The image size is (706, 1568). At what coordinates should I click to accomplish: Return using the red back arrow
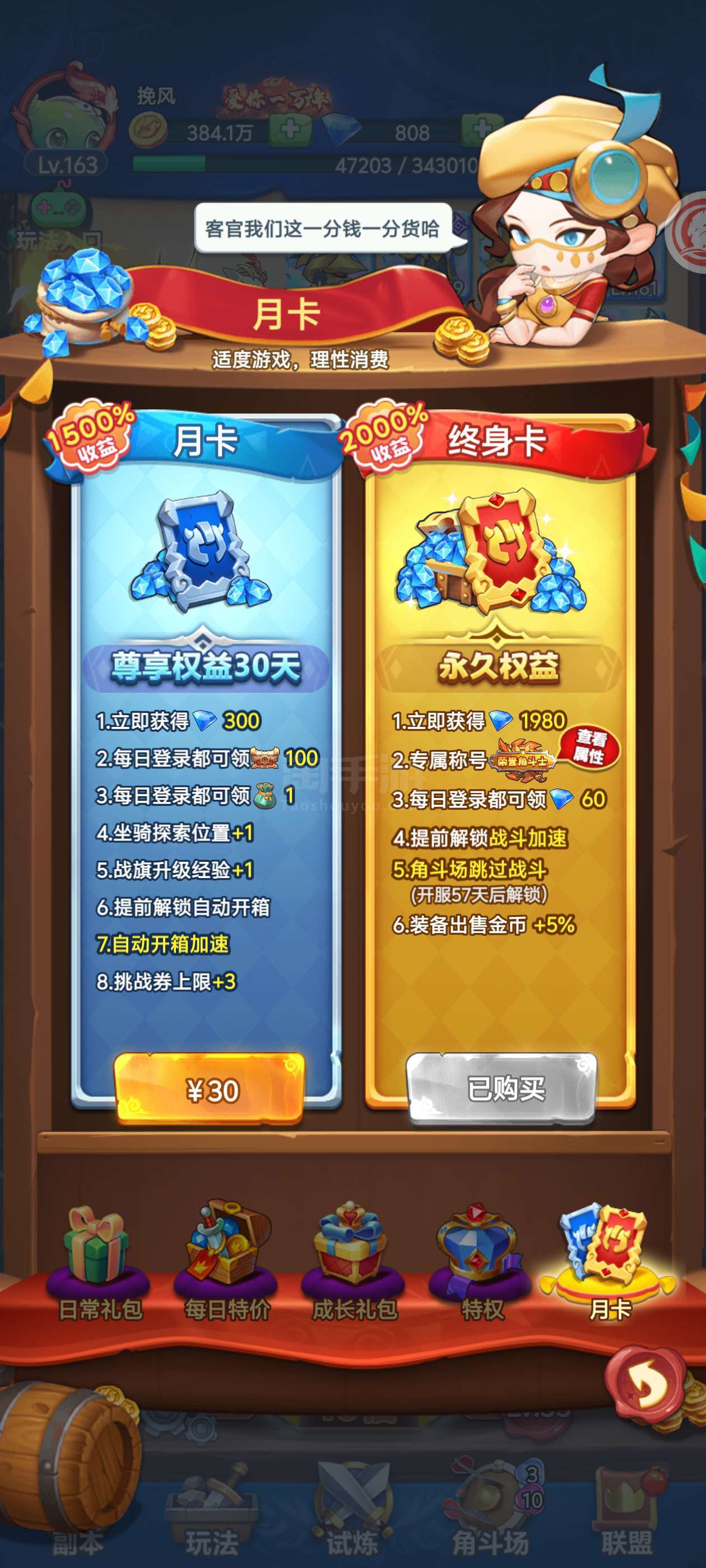(x=644, y=1387)
